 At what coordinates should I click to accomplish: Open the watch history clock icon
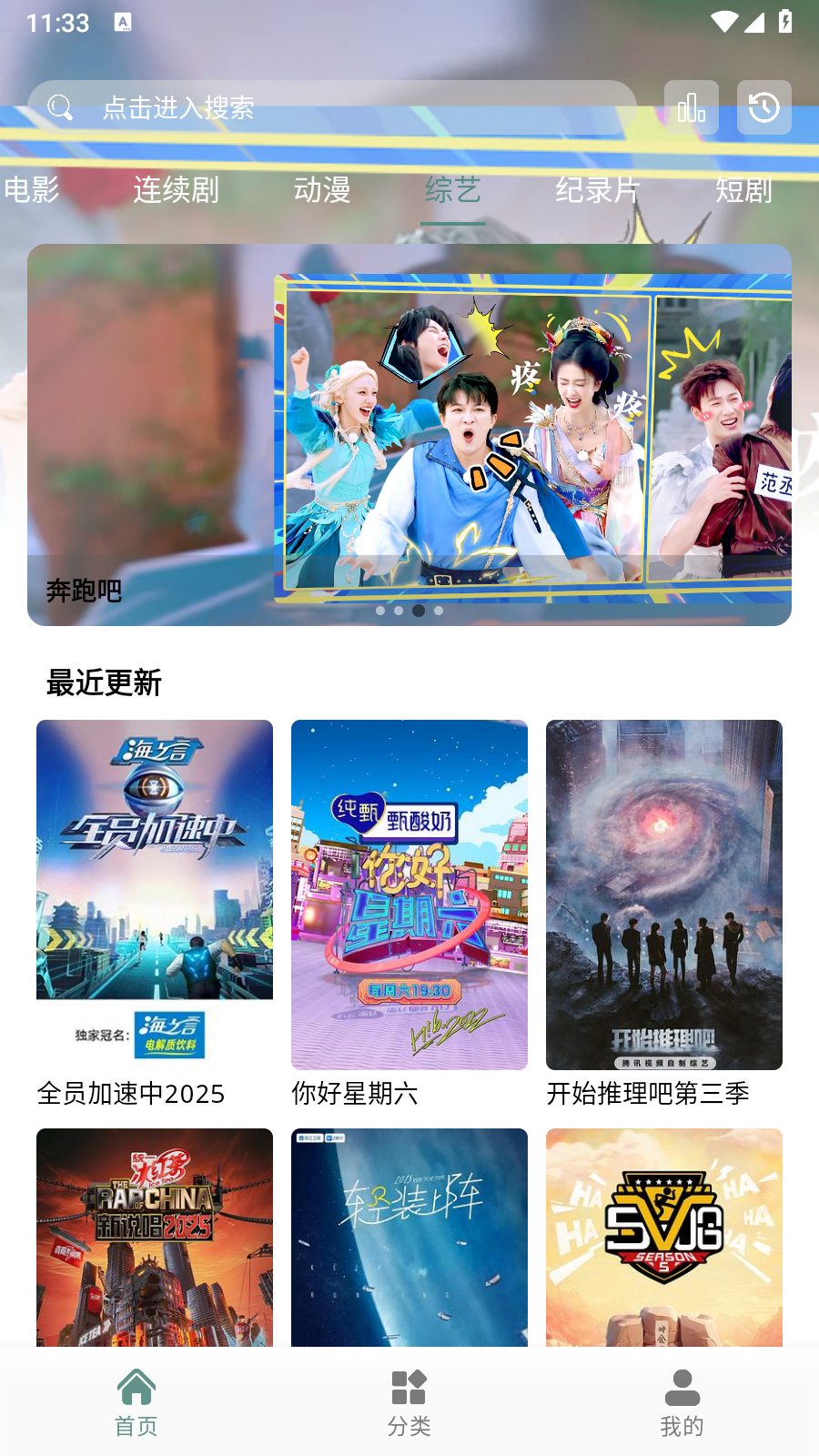pyautogui.click(x=763, y=107)
